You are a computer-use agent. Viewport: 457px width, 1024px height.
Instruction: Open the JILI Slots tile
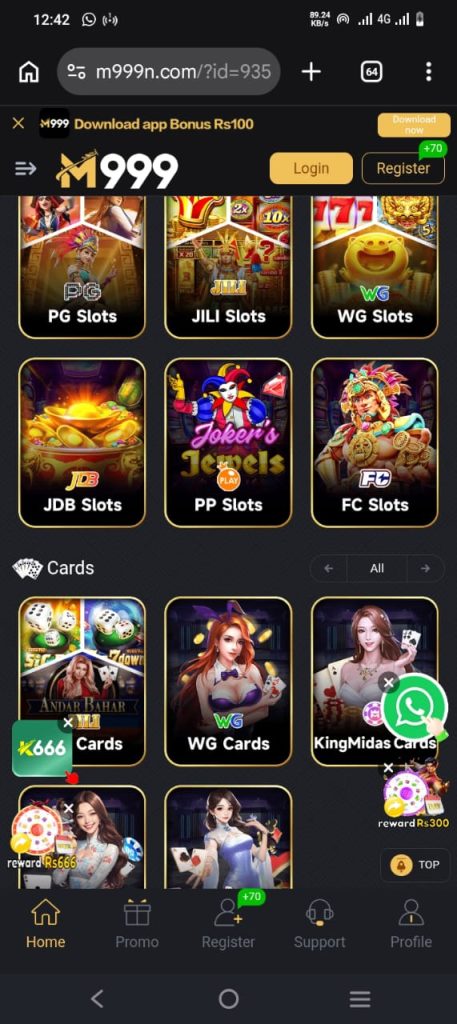coord(228,266)
